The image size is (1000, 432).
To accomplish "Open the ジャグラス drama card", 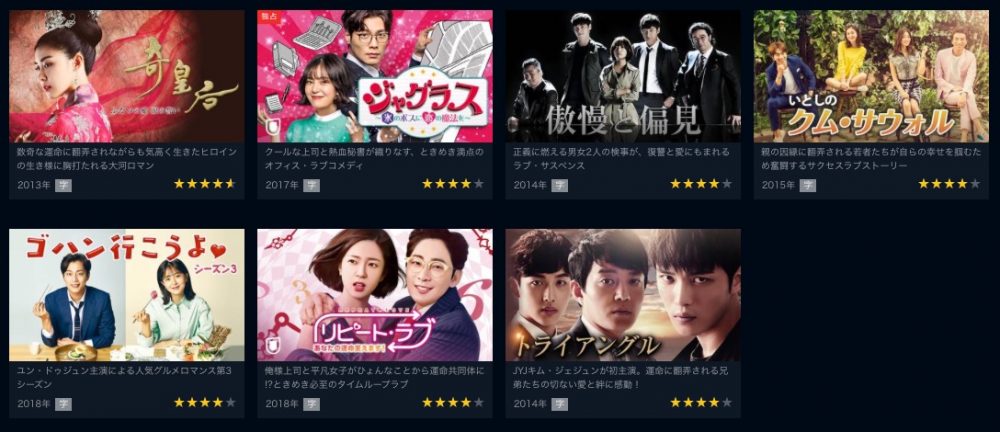I will pos(375,78).
